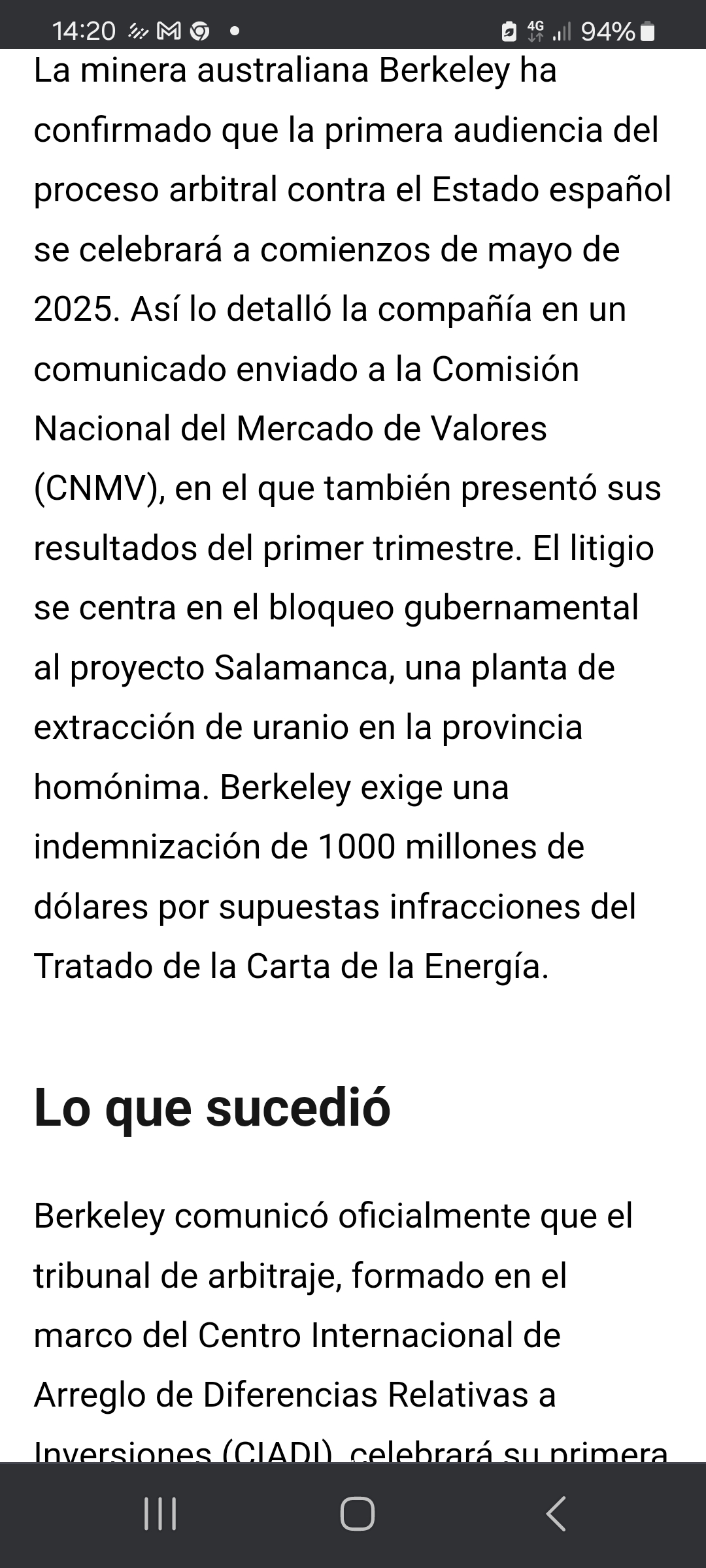Image resolution: width=706 pixels, height=1568 pixels.
Task: Go back with the system back button
Action: (556, 1514)
